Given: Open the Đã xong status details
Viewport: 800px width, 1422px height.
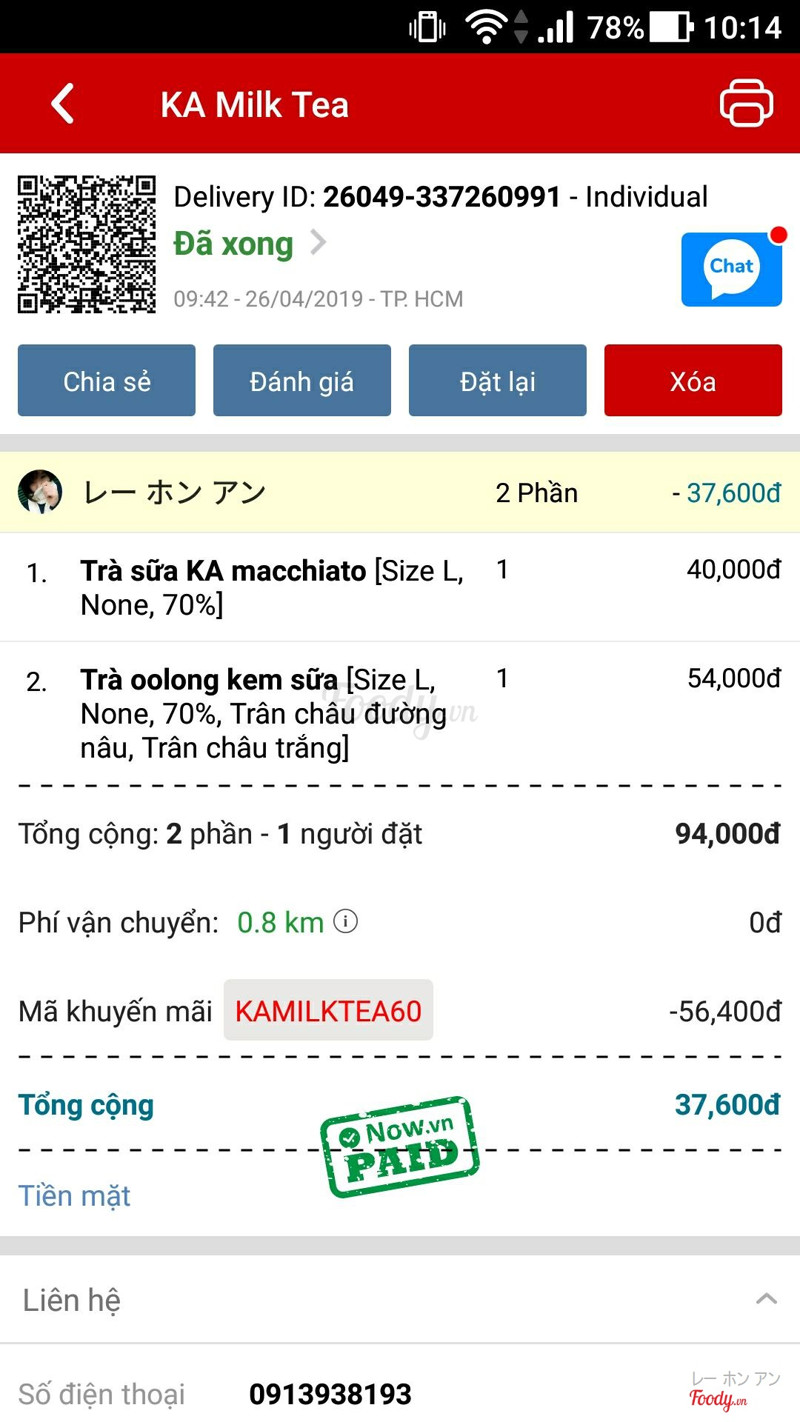Looking at the screenshot, I should tap(250, 244).
